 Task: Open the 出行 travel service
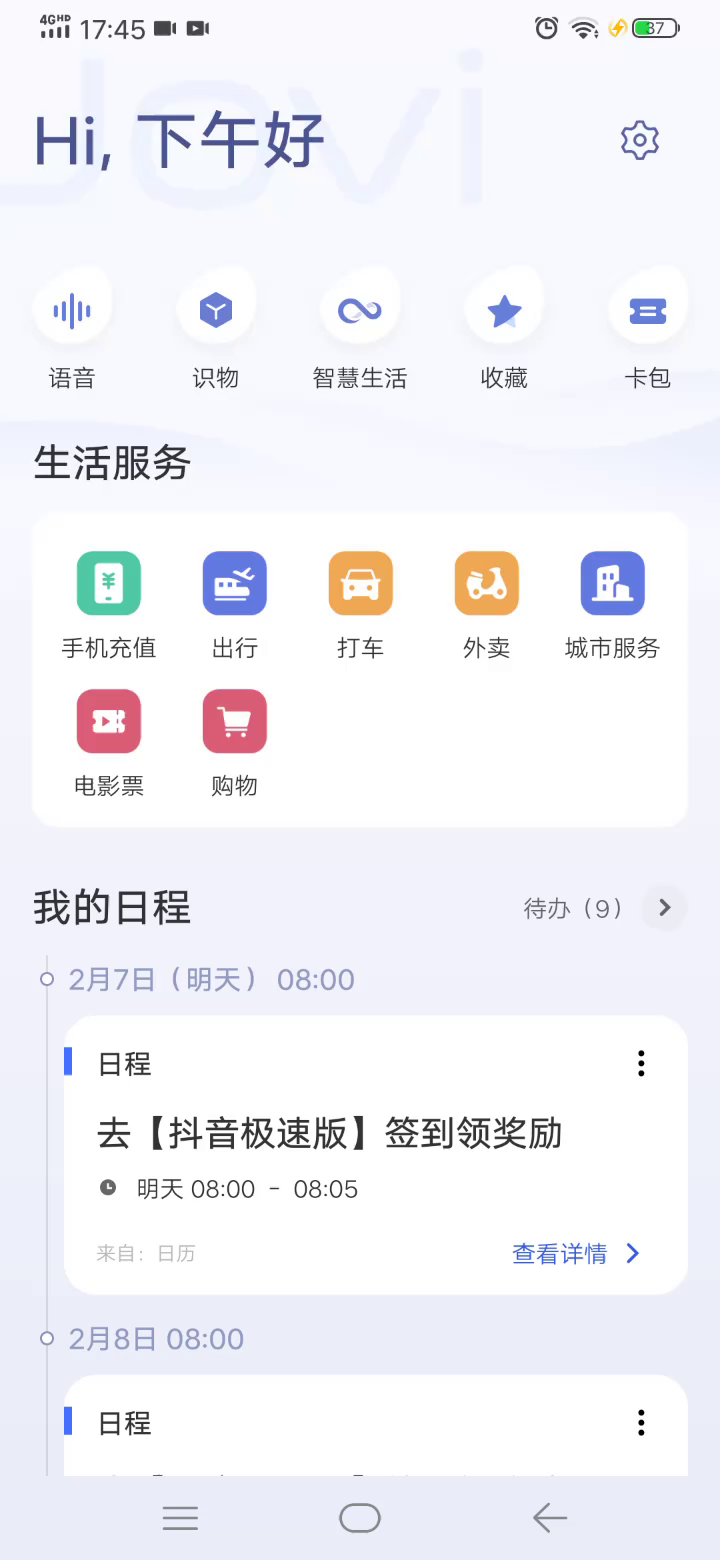(x=235, y=583)
